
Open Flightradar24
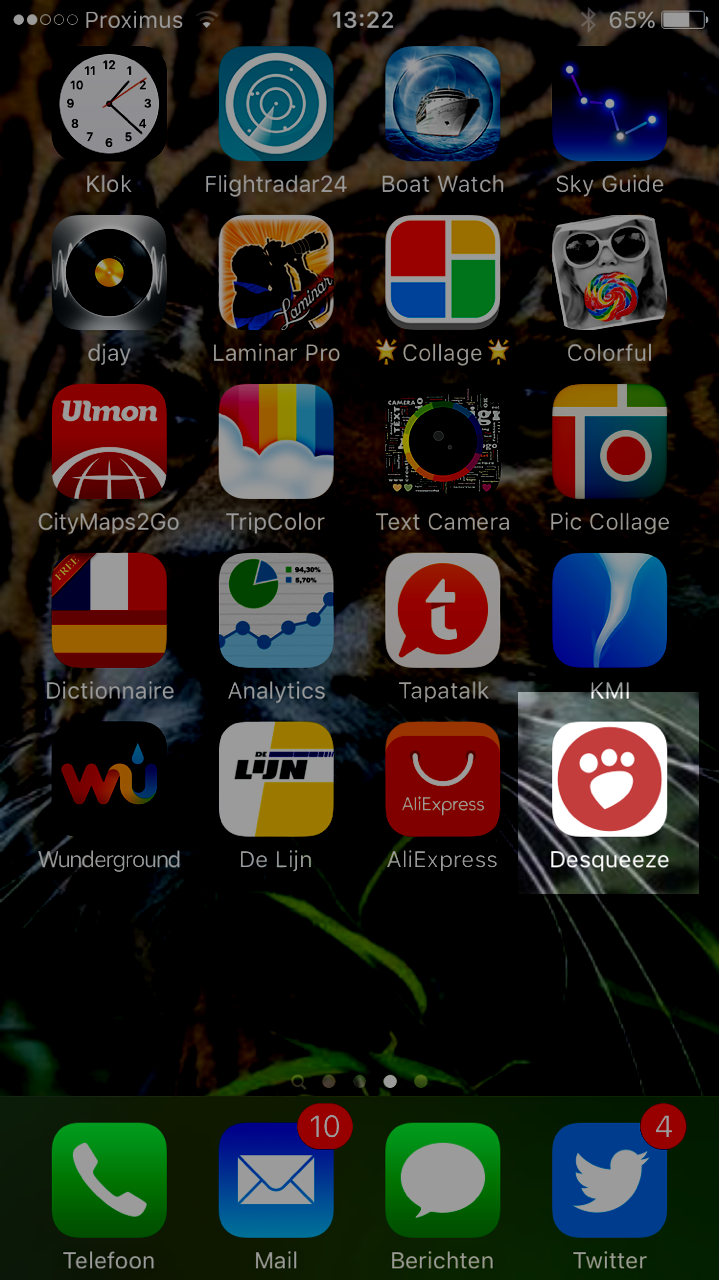click(x=276, y=103)
